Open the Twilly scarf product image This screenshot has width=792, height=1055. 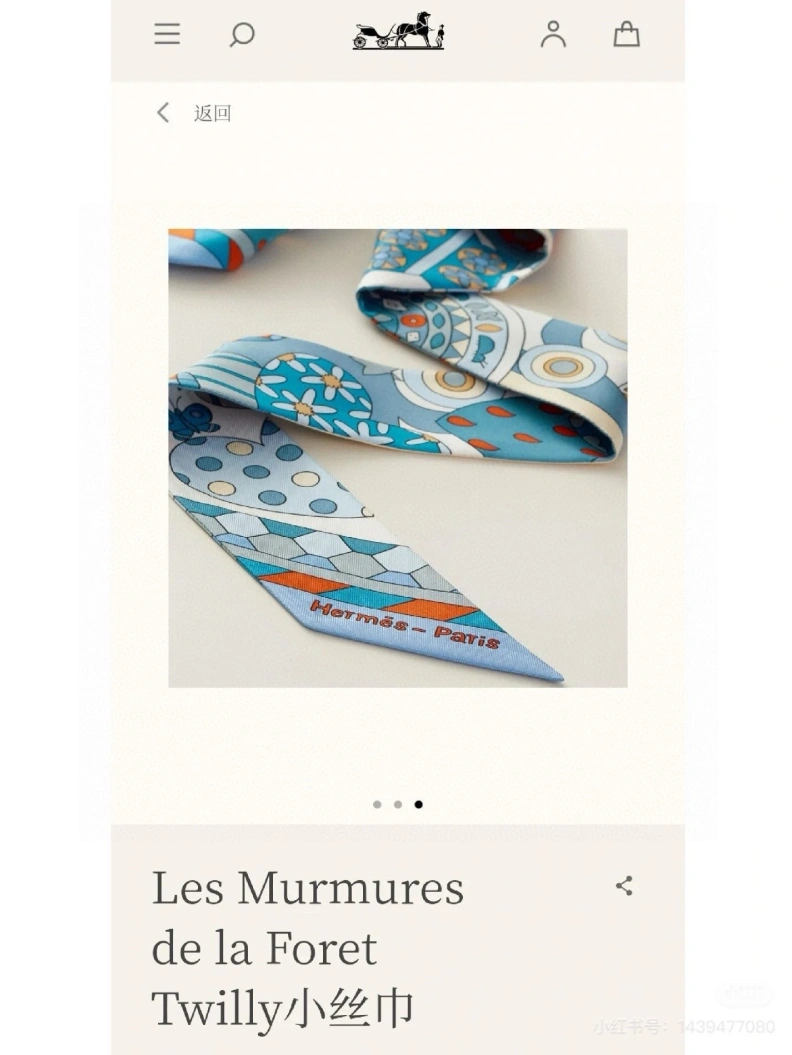(x=397, y=457)
